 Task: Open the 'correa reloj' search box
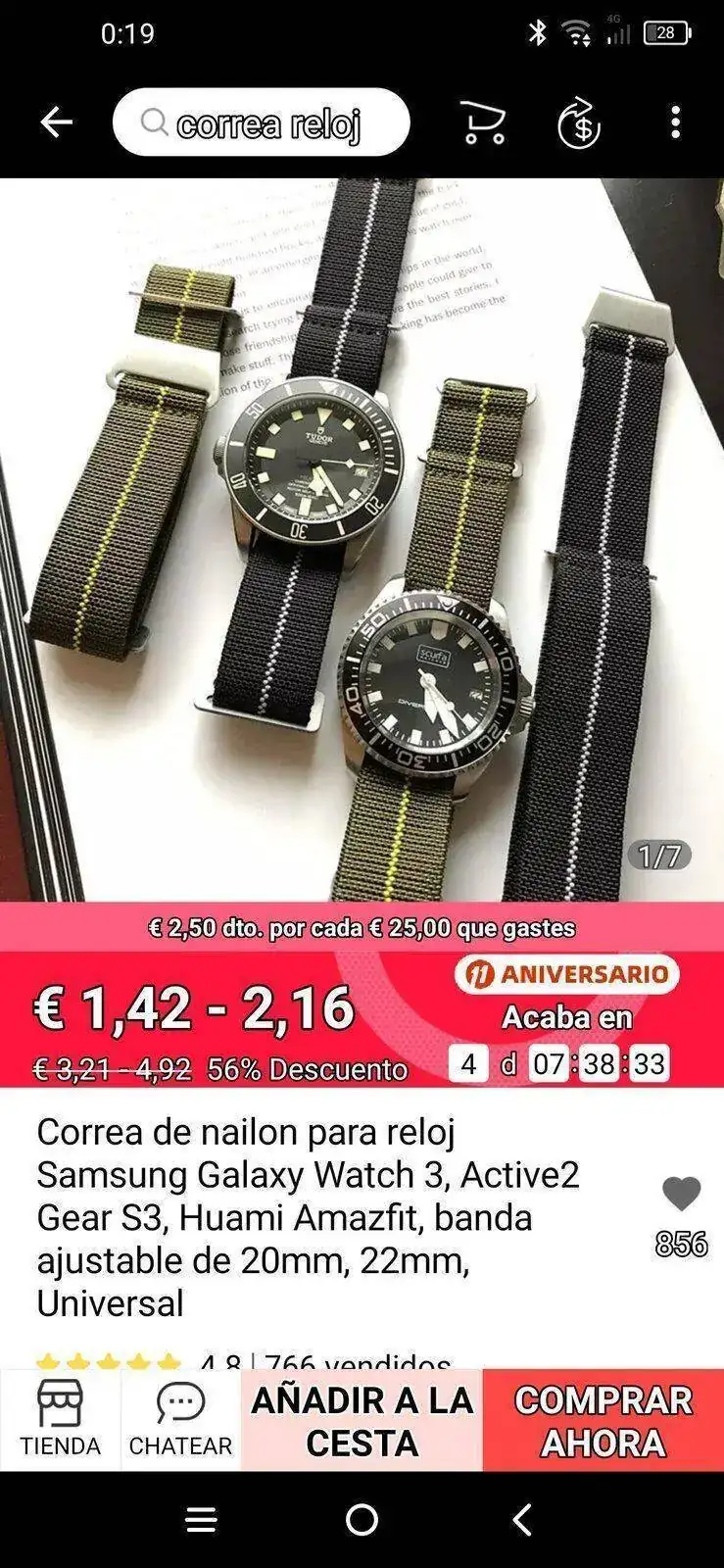click(262, 122)
